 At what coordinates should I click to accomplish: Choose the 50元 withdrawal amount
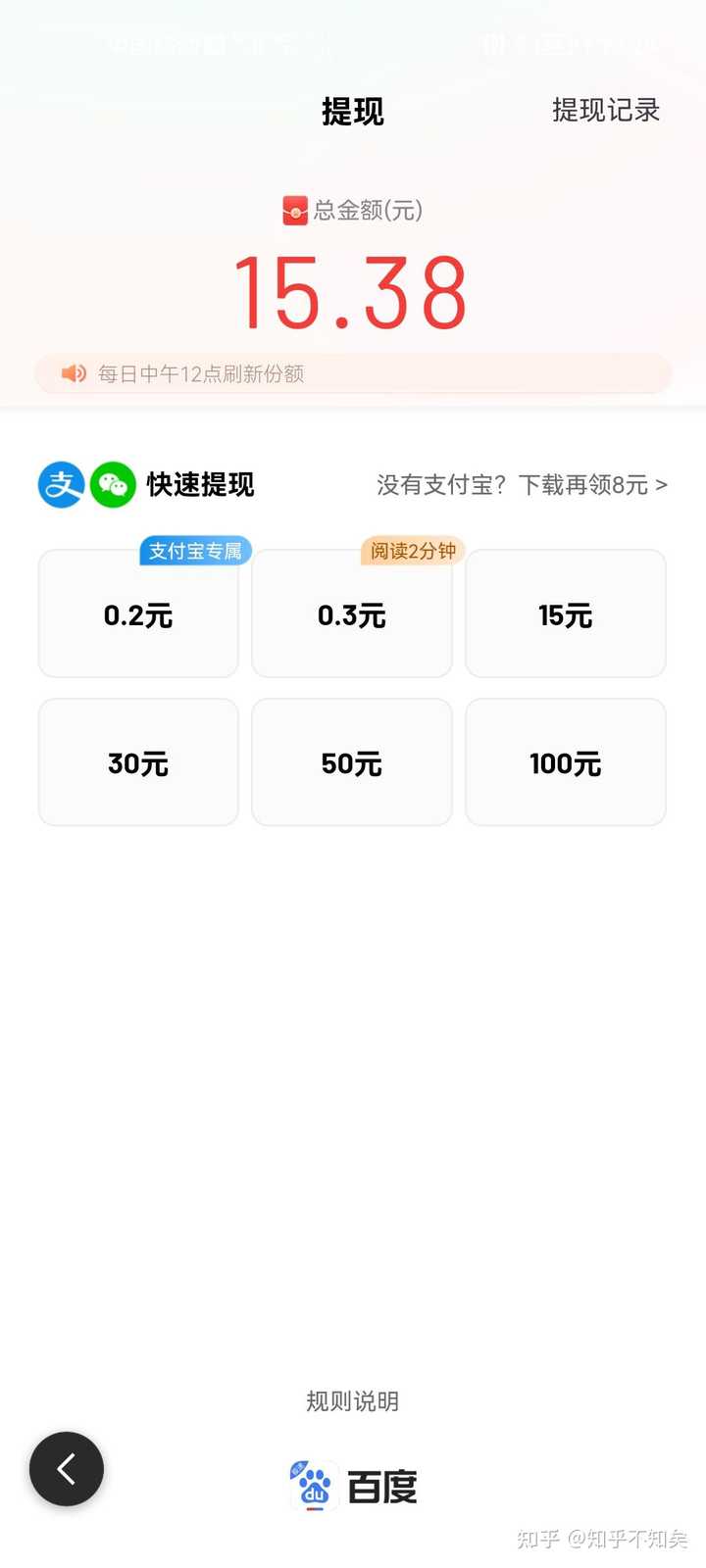(x=351, y=762)
